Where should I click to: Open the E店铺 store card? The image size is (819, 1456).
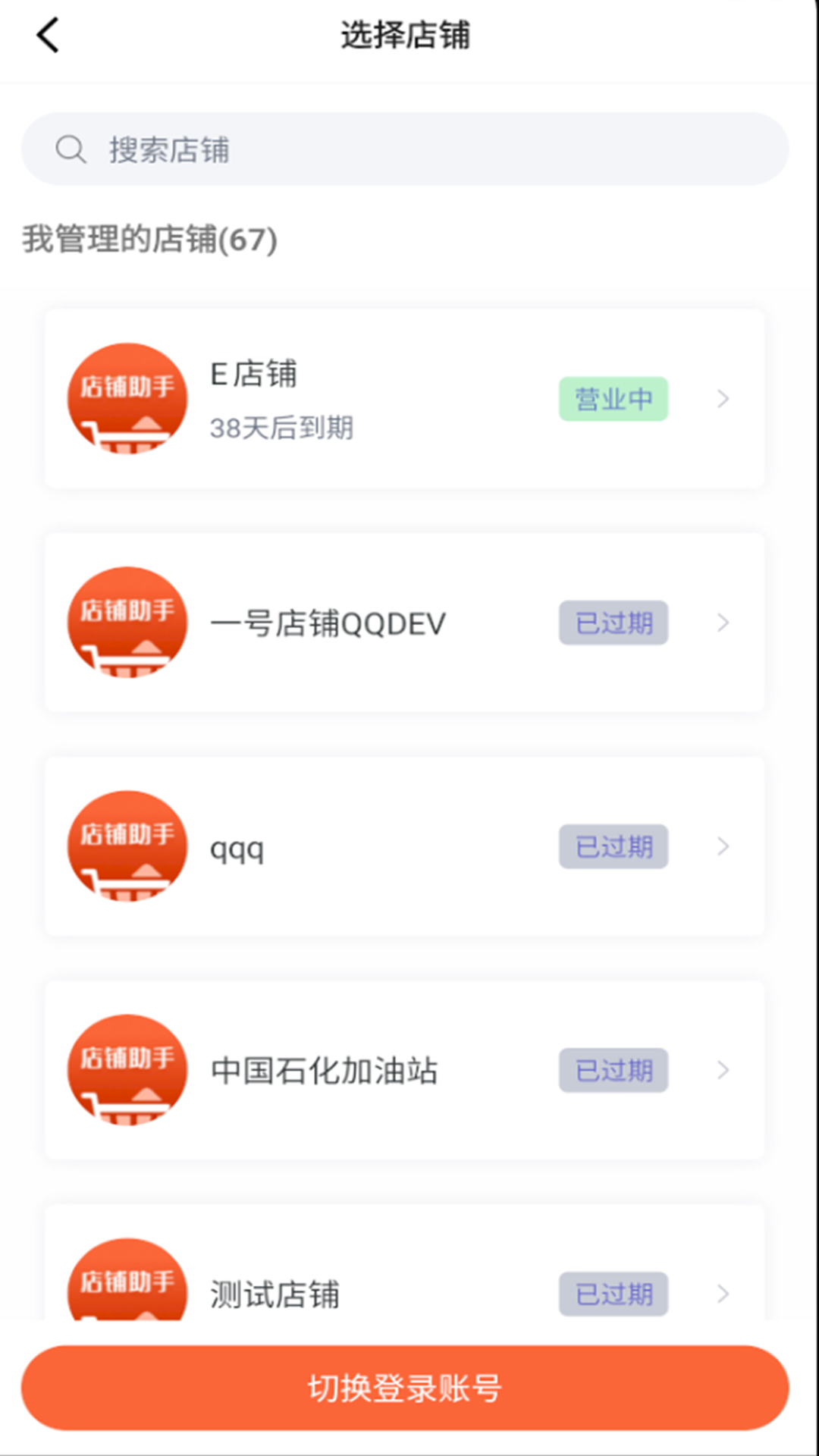click(x=405, y=398)
